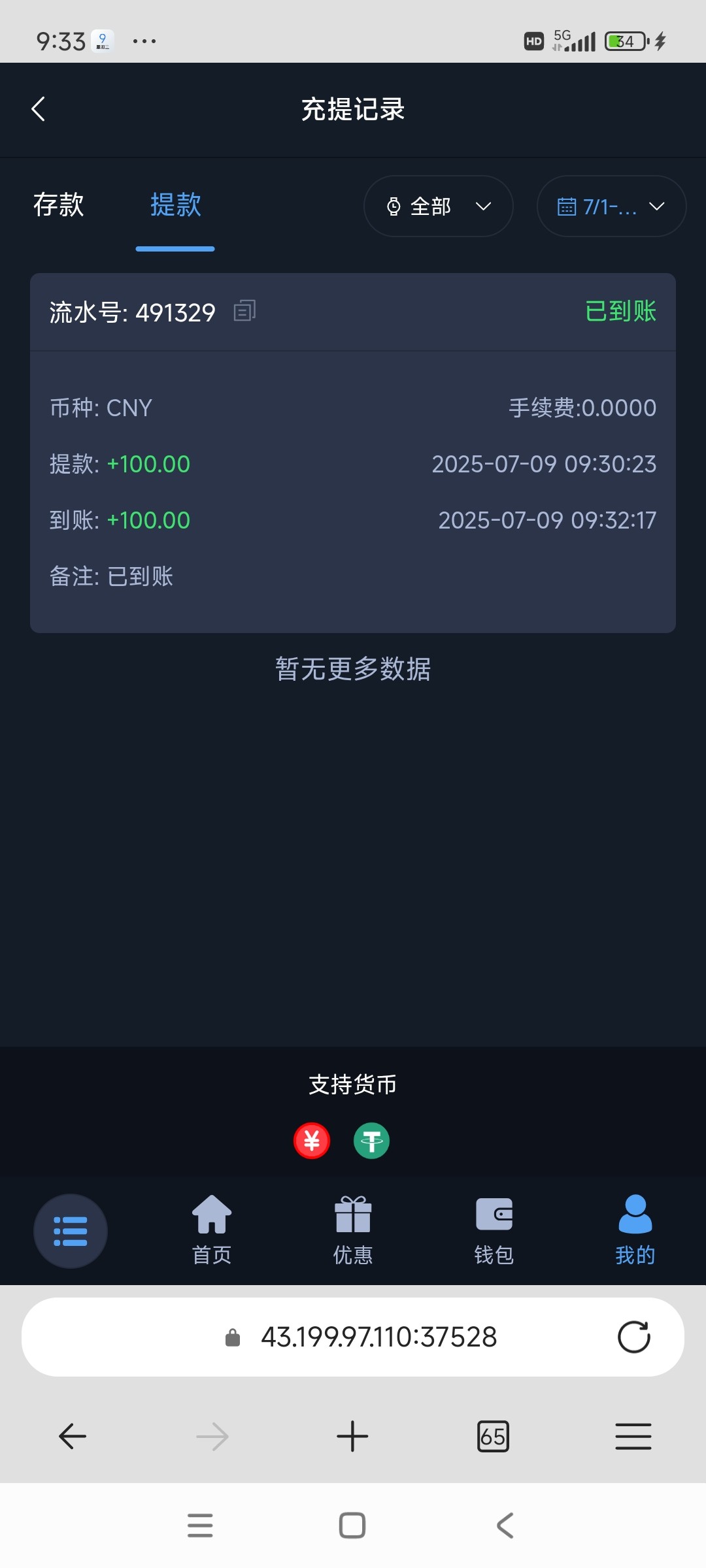Viewport: 706px width, 1568px height.
Task: View the 65 open browser tabs
Action: (x=493, y=1436)
